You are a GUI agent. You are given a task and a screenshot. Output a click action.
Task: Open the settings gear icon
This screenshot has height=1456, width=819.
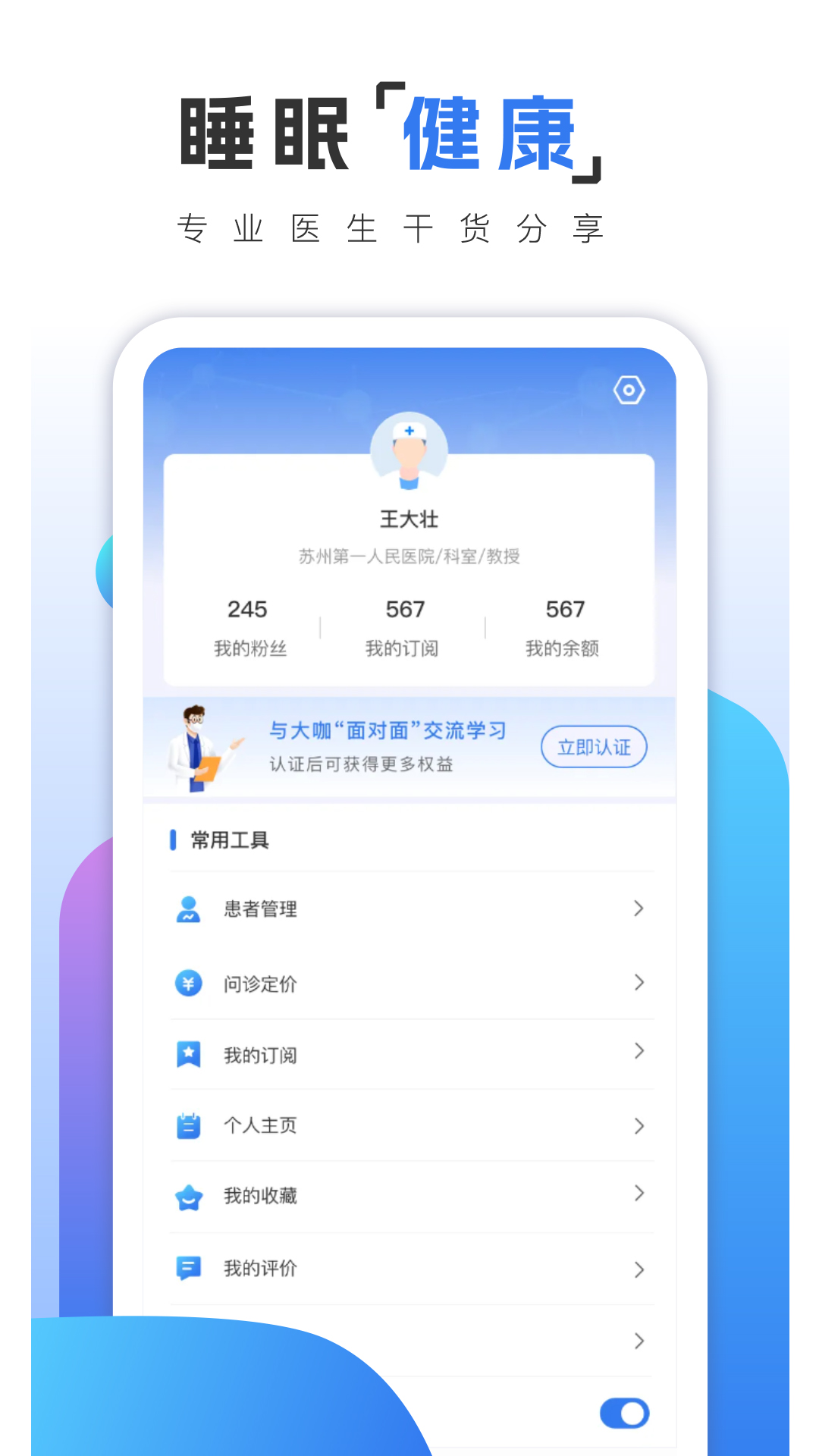(x=627, y=390)
